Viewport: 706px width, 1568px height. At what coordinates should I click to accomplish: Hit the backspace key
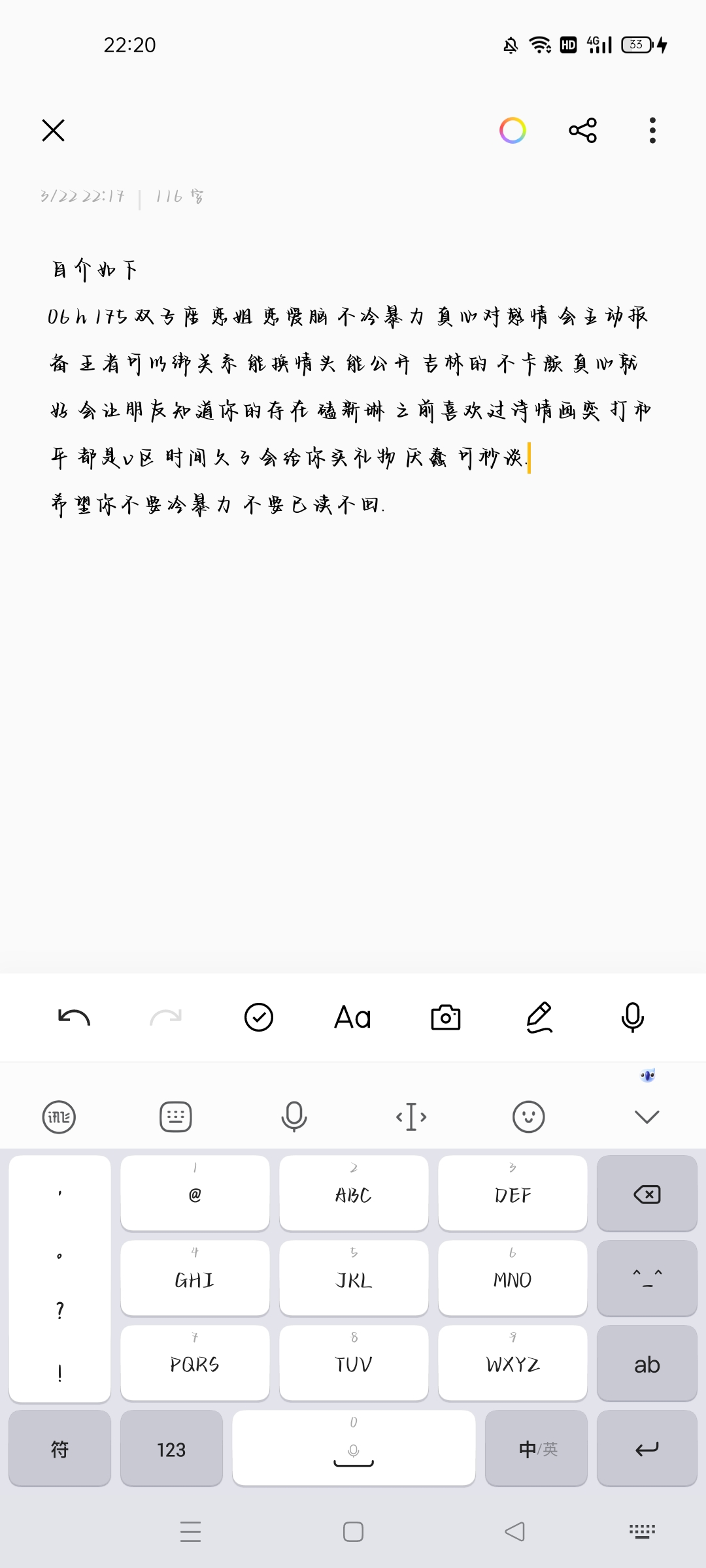(647, 1194)
